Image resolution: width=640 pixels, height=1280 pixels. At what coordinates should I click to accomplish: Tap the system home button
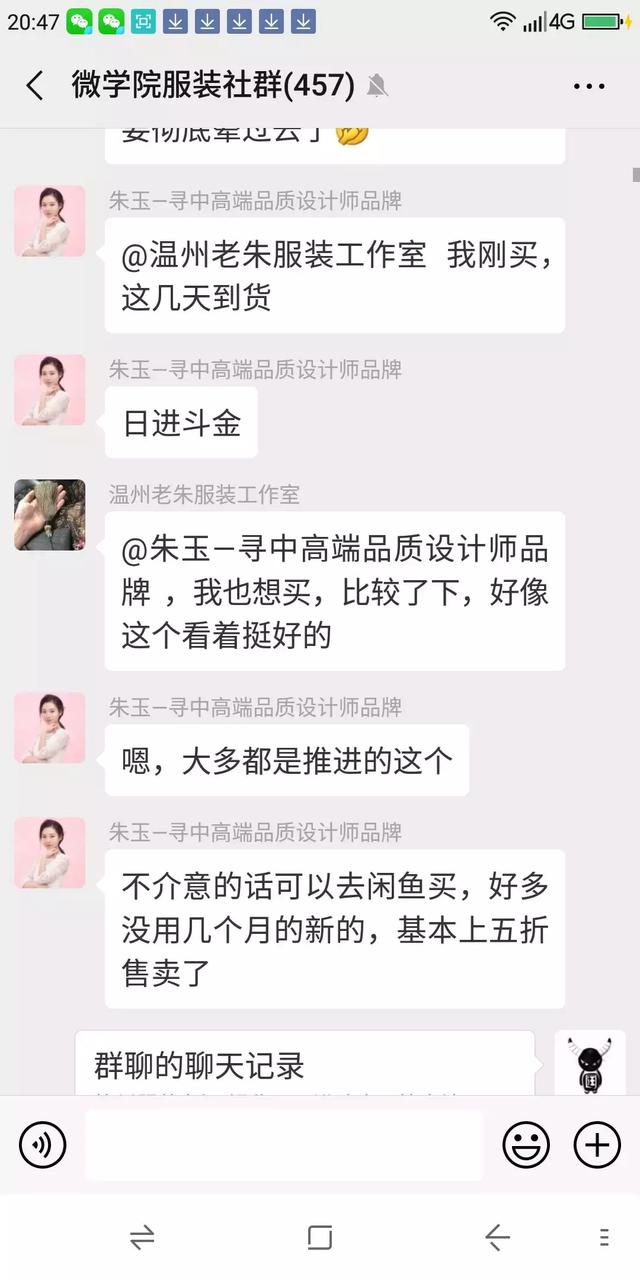click(320, 1238)
